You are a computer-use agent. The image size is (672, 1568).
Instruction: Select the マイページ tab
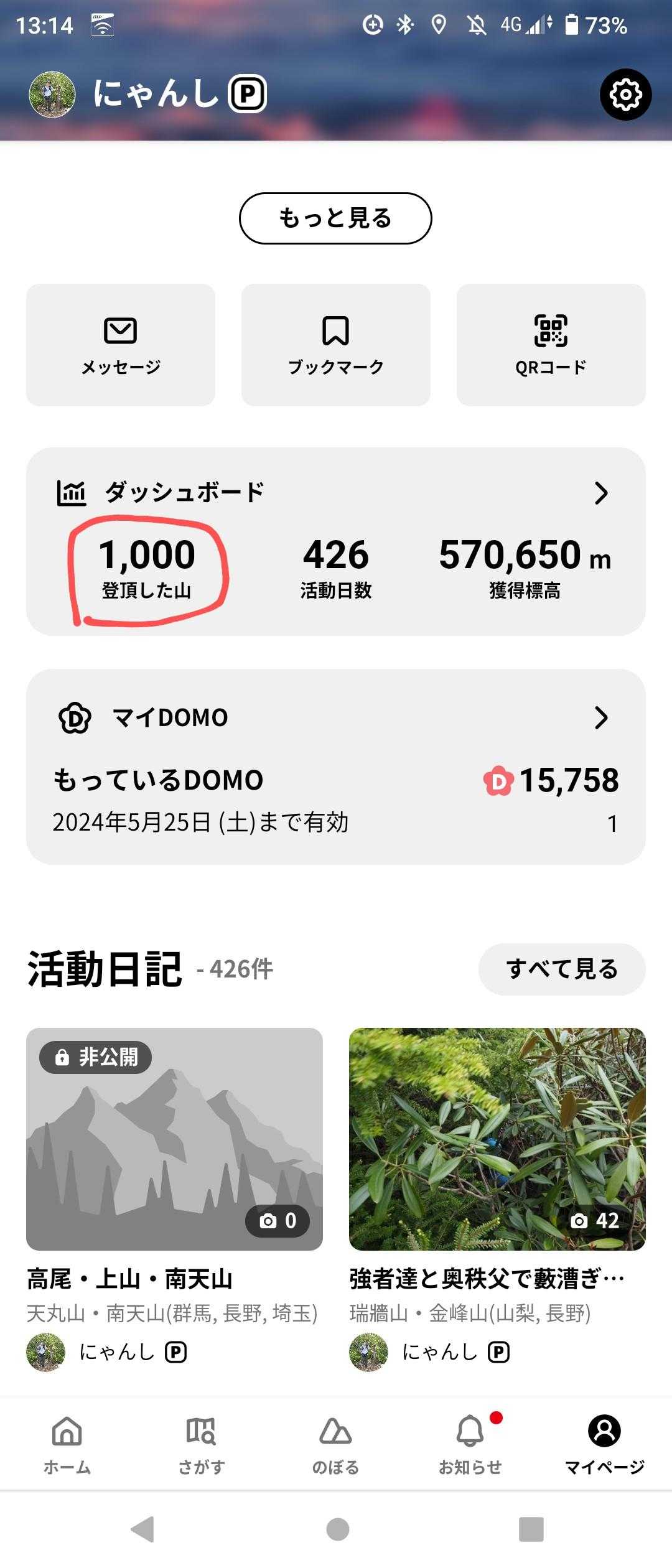[604, 1445]
